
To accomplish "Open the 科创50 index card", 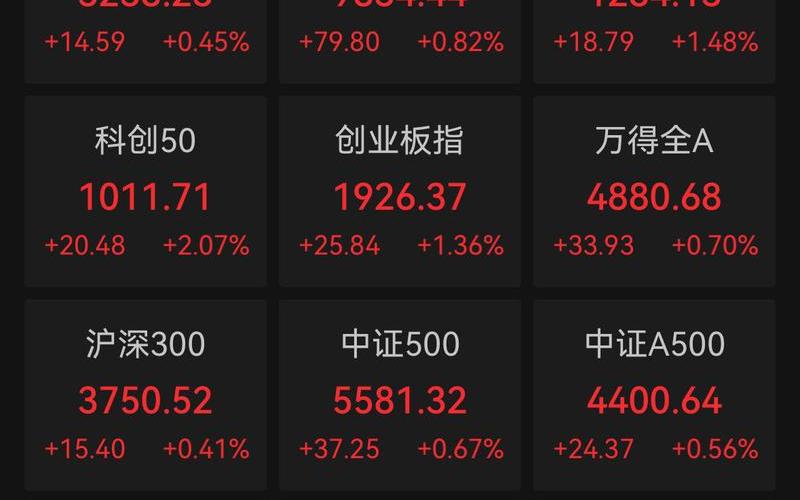I will tap(146, 192).
